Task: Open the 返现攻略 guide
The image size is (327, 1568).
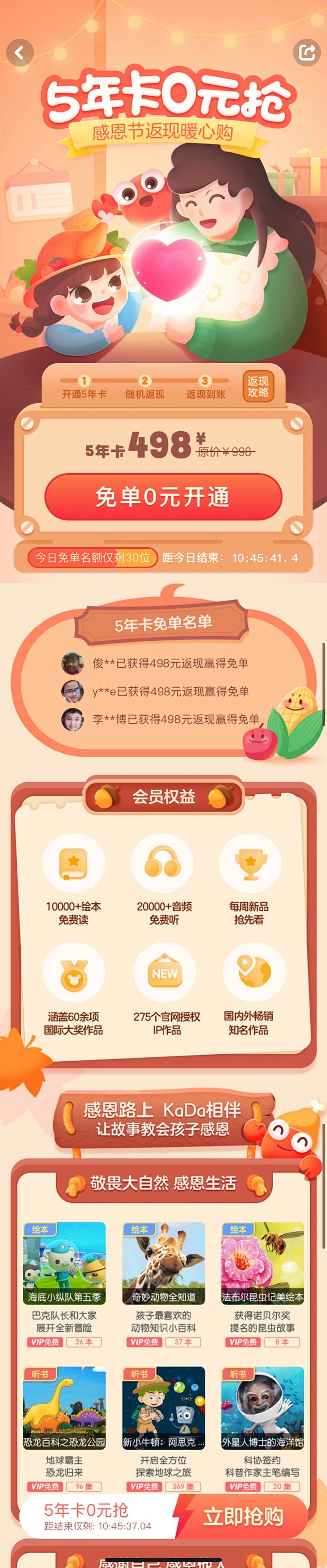Action: tap(258, 387)
